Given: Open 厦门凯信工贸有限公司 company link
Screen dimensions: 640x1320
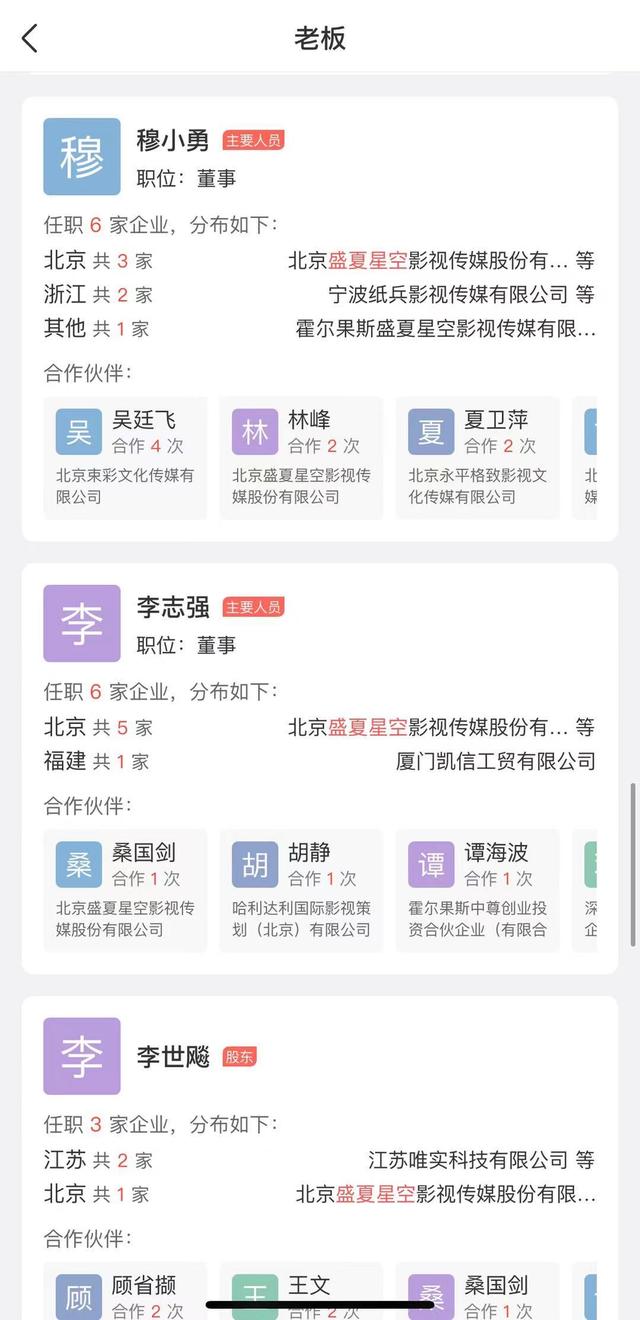Looking at the screenshot, I should [496, 761].
